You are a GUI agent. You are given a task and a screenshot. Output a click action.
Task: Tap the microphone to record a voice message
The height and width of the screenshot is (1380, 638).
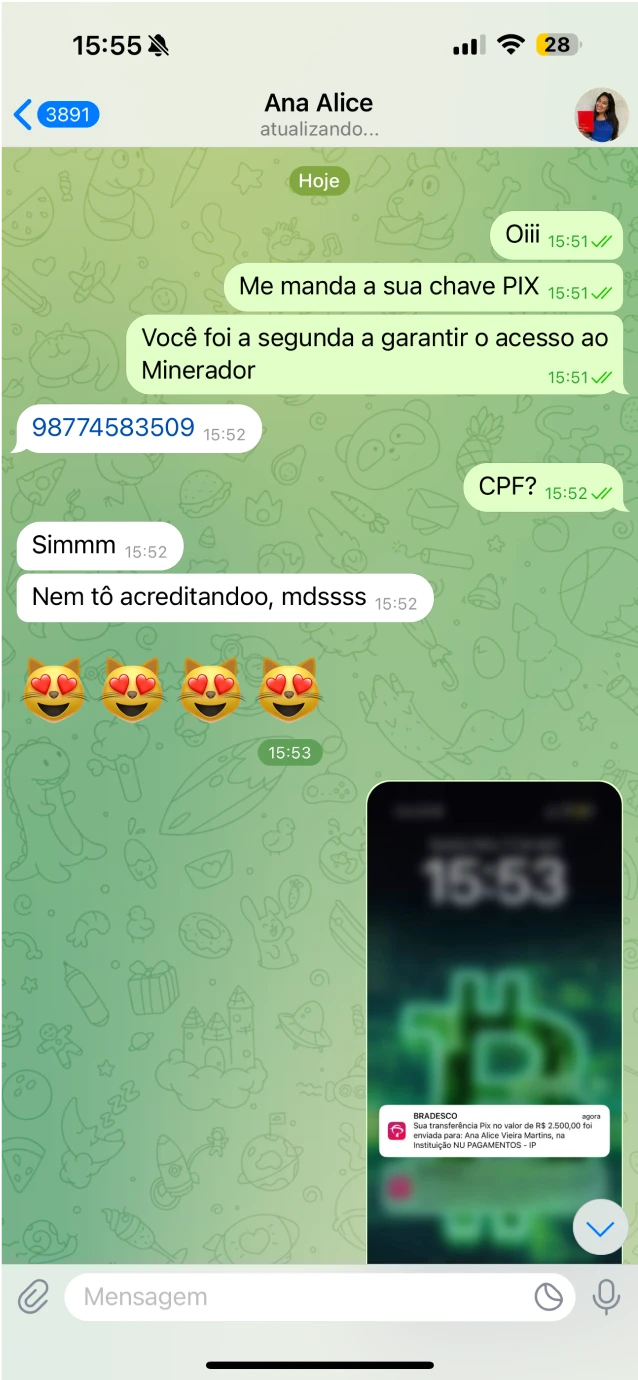pyautogui.click(x=605, y=1297)
